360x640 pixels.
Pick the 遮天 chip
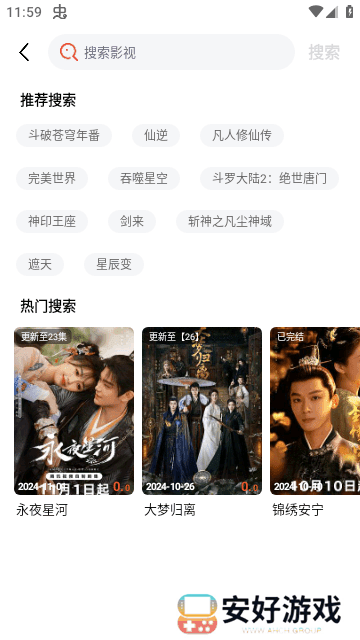point(40,264)
